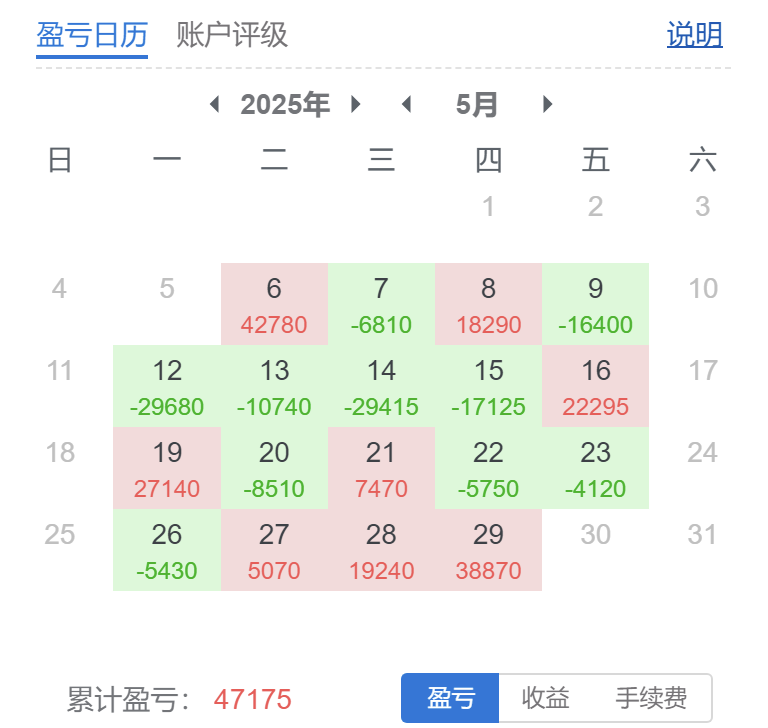
Task: Go to previous year before 2025年
Action: [214, 104]
